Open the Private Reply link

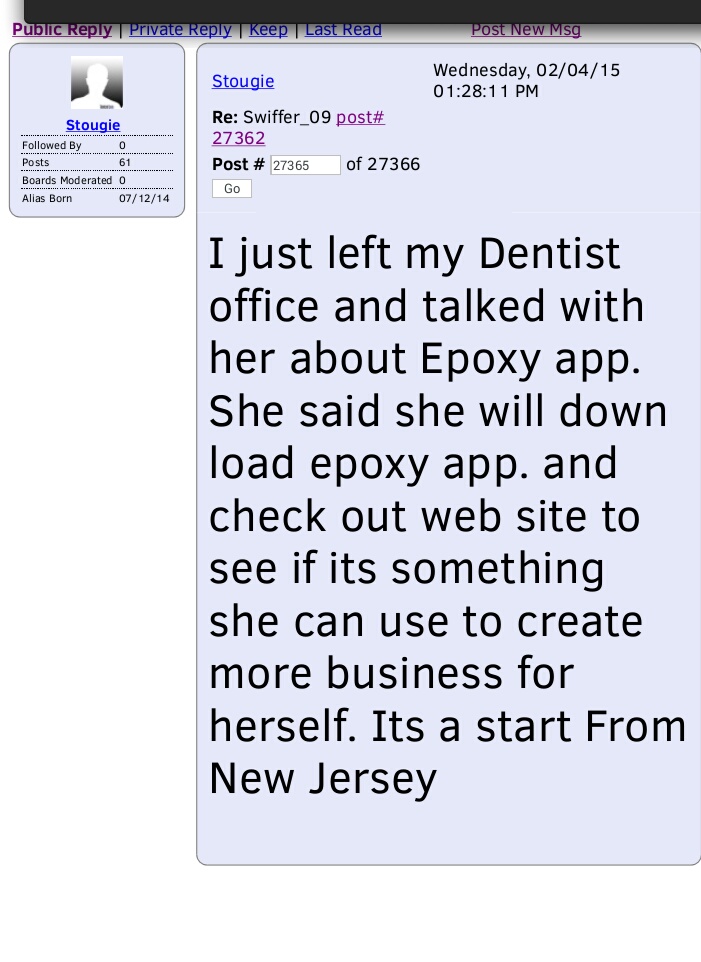(180, 30)
